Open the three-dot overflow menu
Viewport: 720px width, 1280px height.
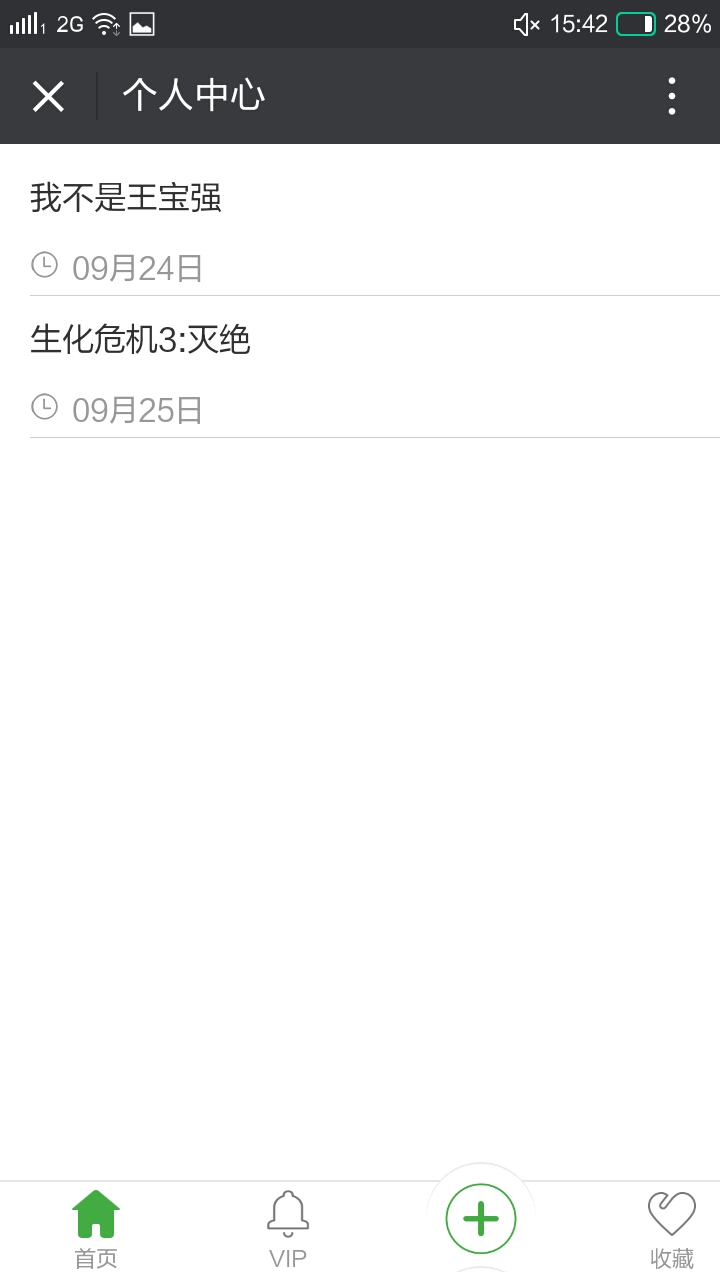[x=671, y=96]
